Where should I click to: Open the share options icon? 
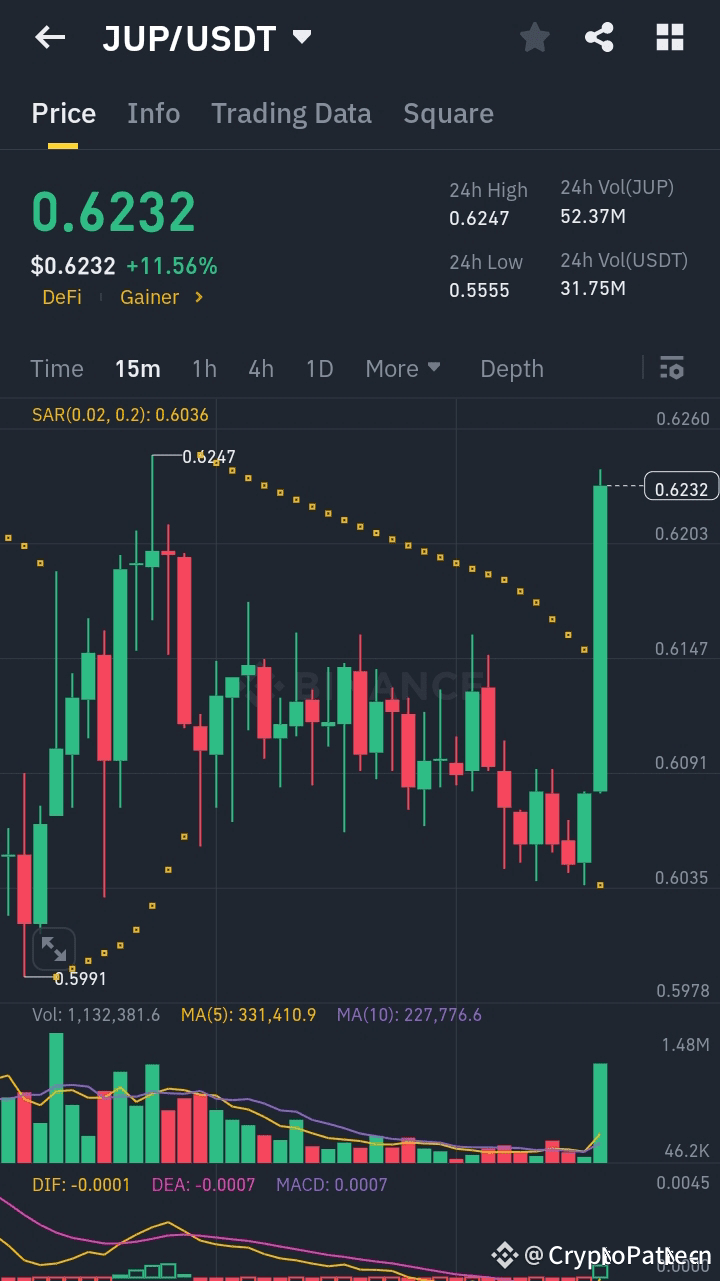coord(600,38)
